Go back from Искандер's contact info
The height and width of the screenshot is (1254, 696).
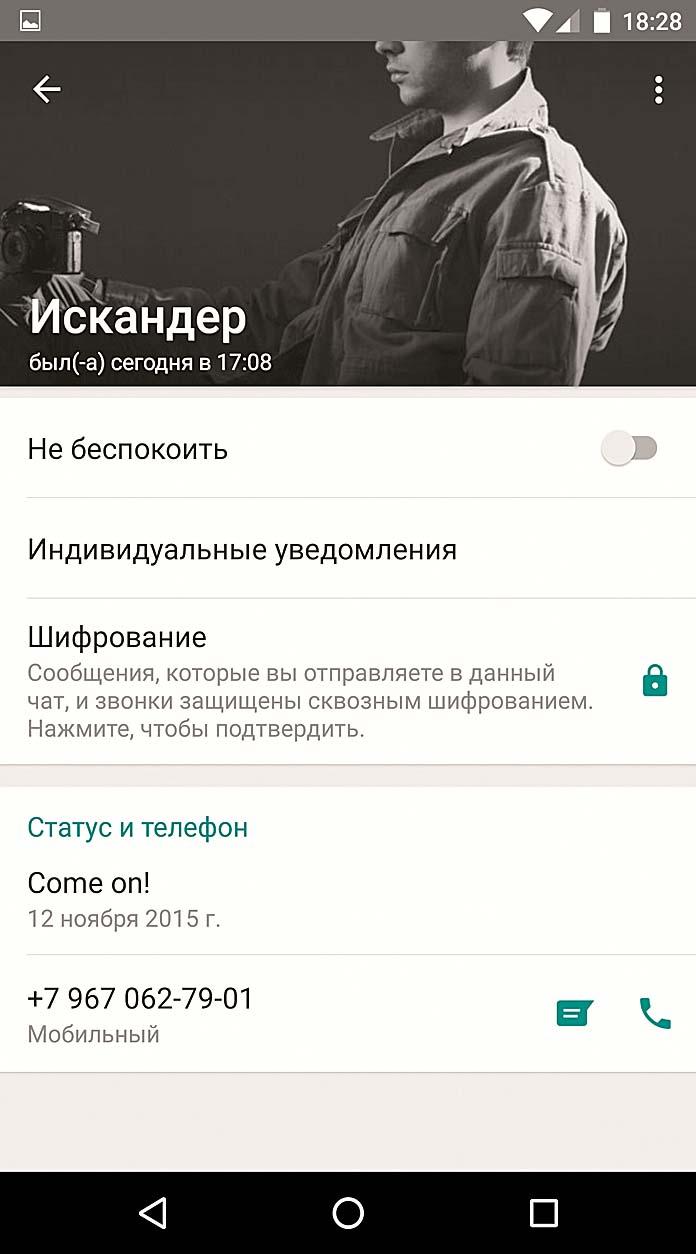(47, 90)
